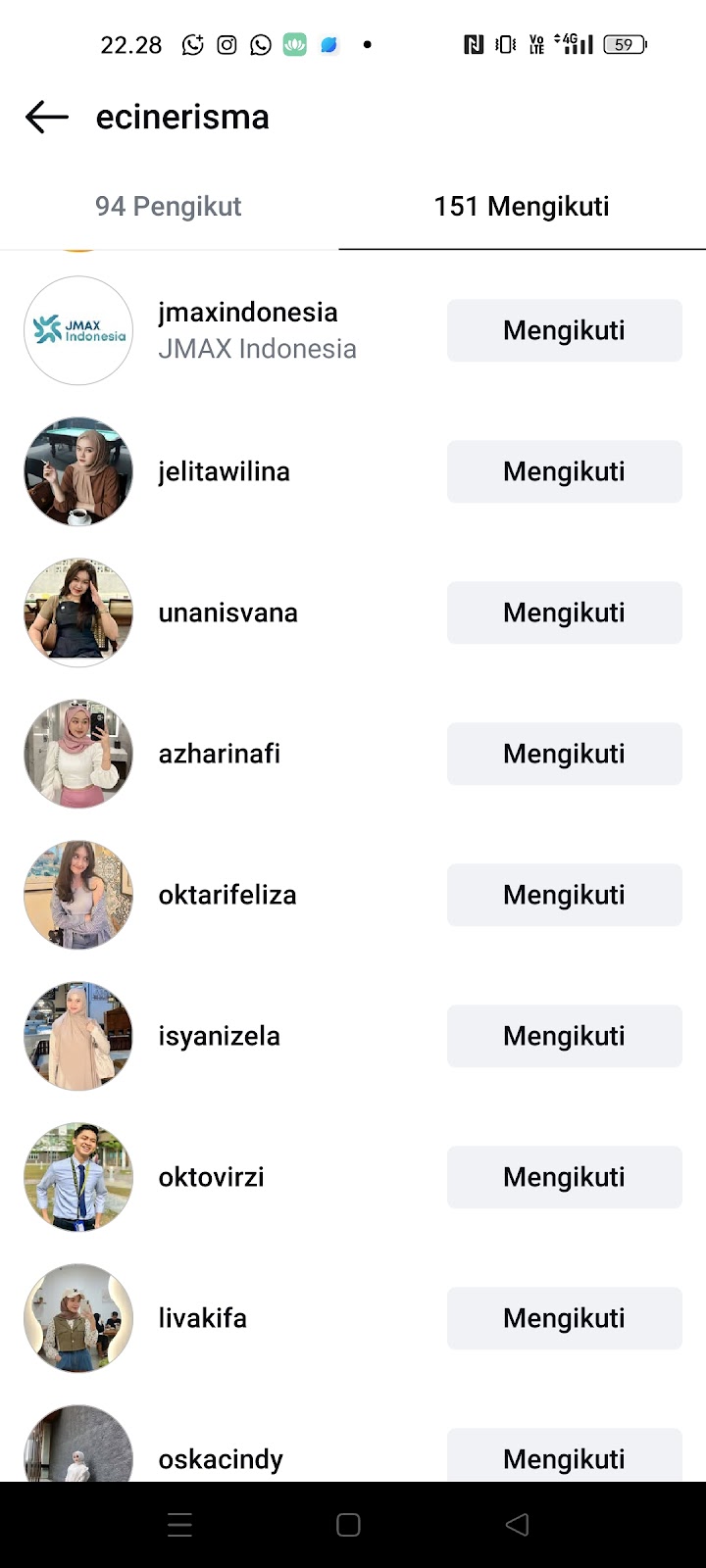Screen dimensions: 706x1568
Task: Go to the home screen via system home button
Action: tap(348, 1525)
